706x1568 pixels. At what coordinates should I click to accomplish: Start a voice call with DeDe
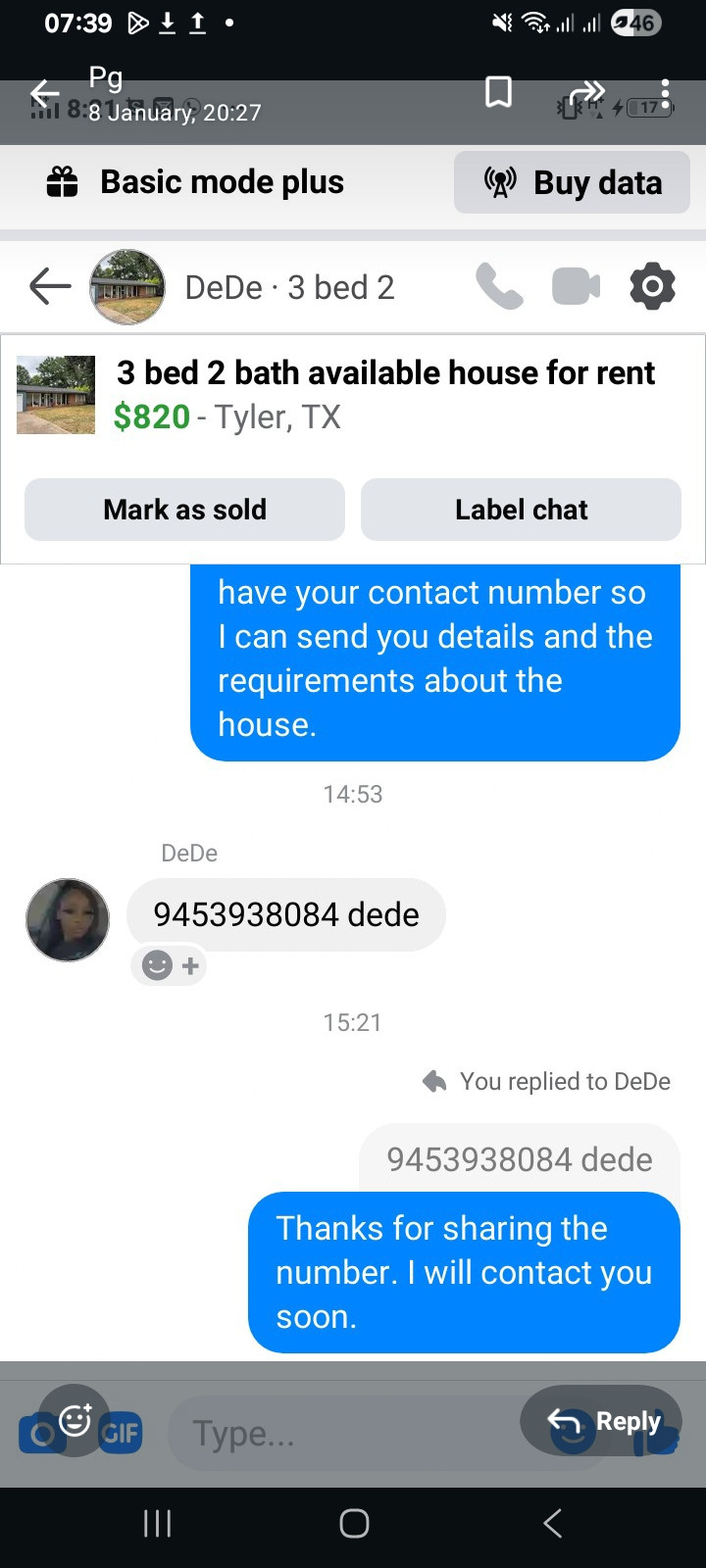click(x=499, y=287)
